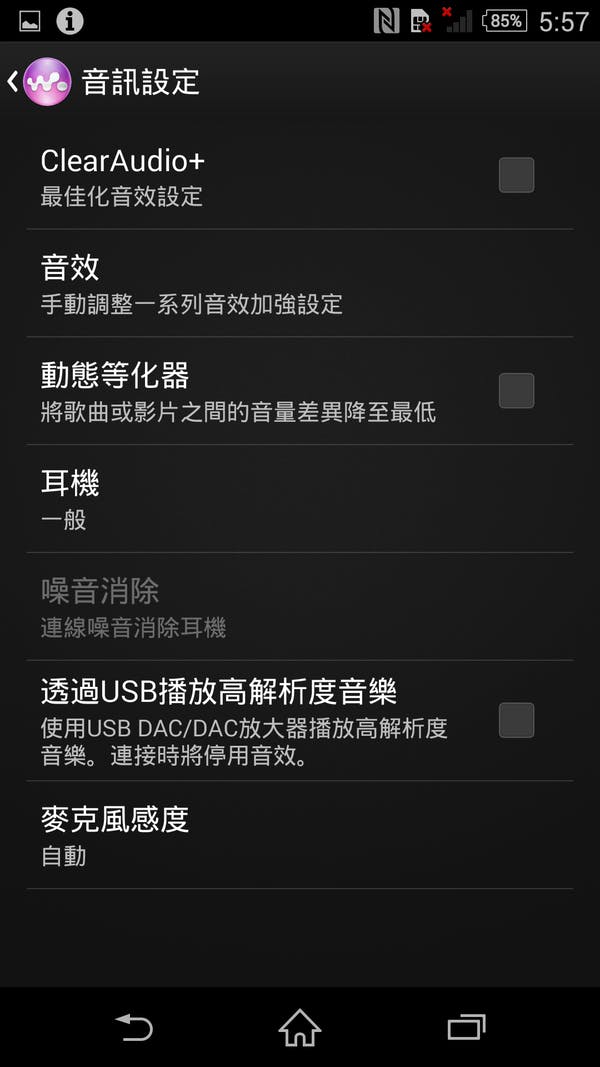
Task: Go back via the Walkman icon
Action: [x=45, y=81]
